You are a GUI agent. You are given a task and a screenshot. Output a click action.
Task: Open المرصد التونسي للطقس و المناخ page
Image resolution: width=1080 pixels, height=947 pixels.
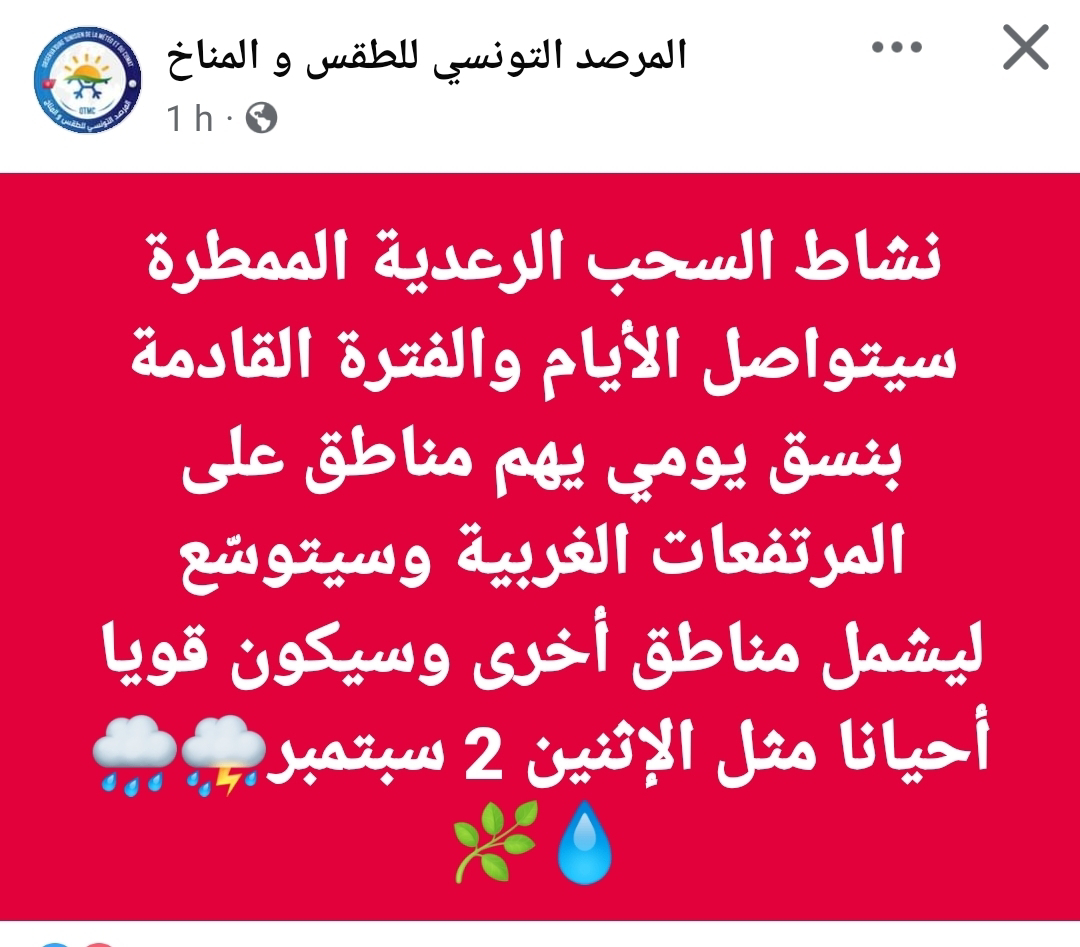(427, 56)
